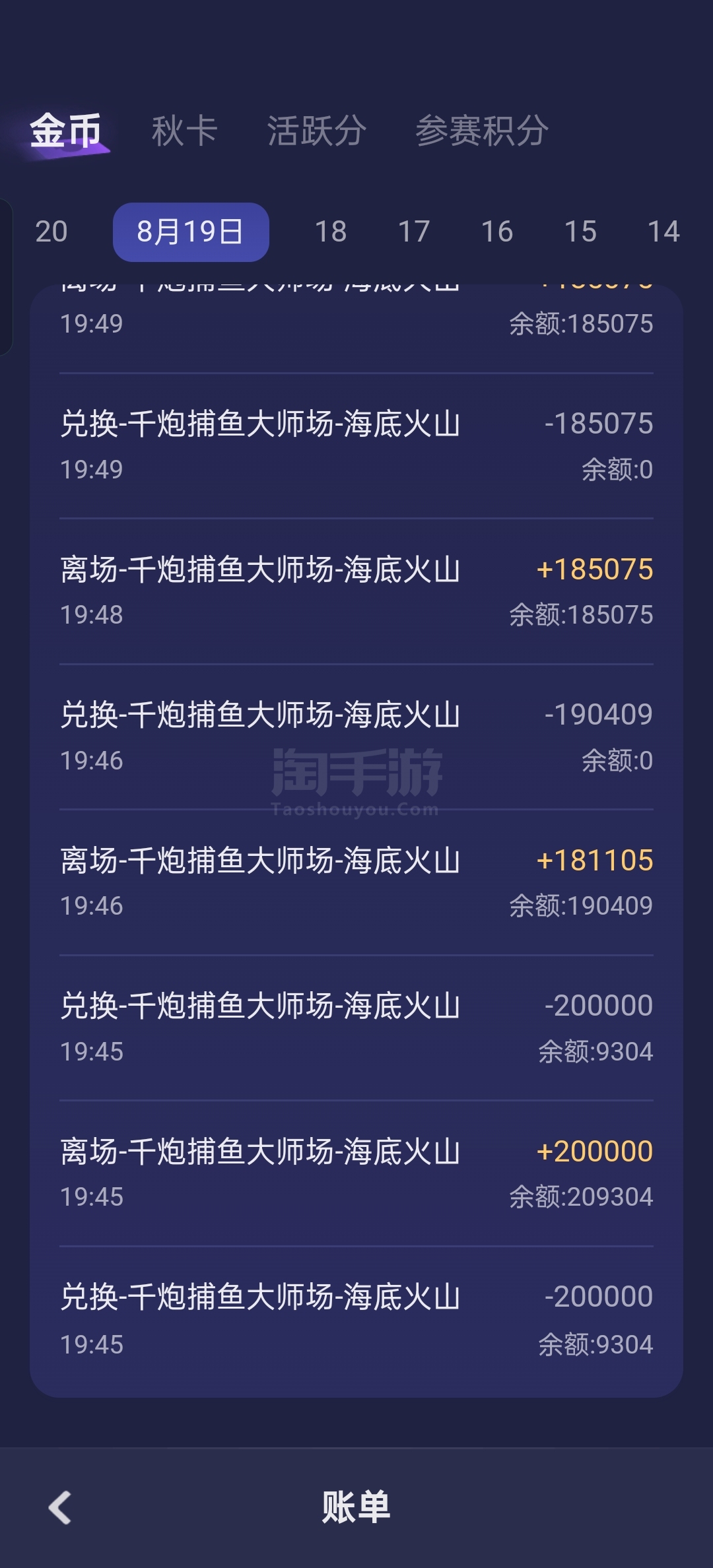
Task: Open the 参赛积分 tab
Action: click(482, 131)
